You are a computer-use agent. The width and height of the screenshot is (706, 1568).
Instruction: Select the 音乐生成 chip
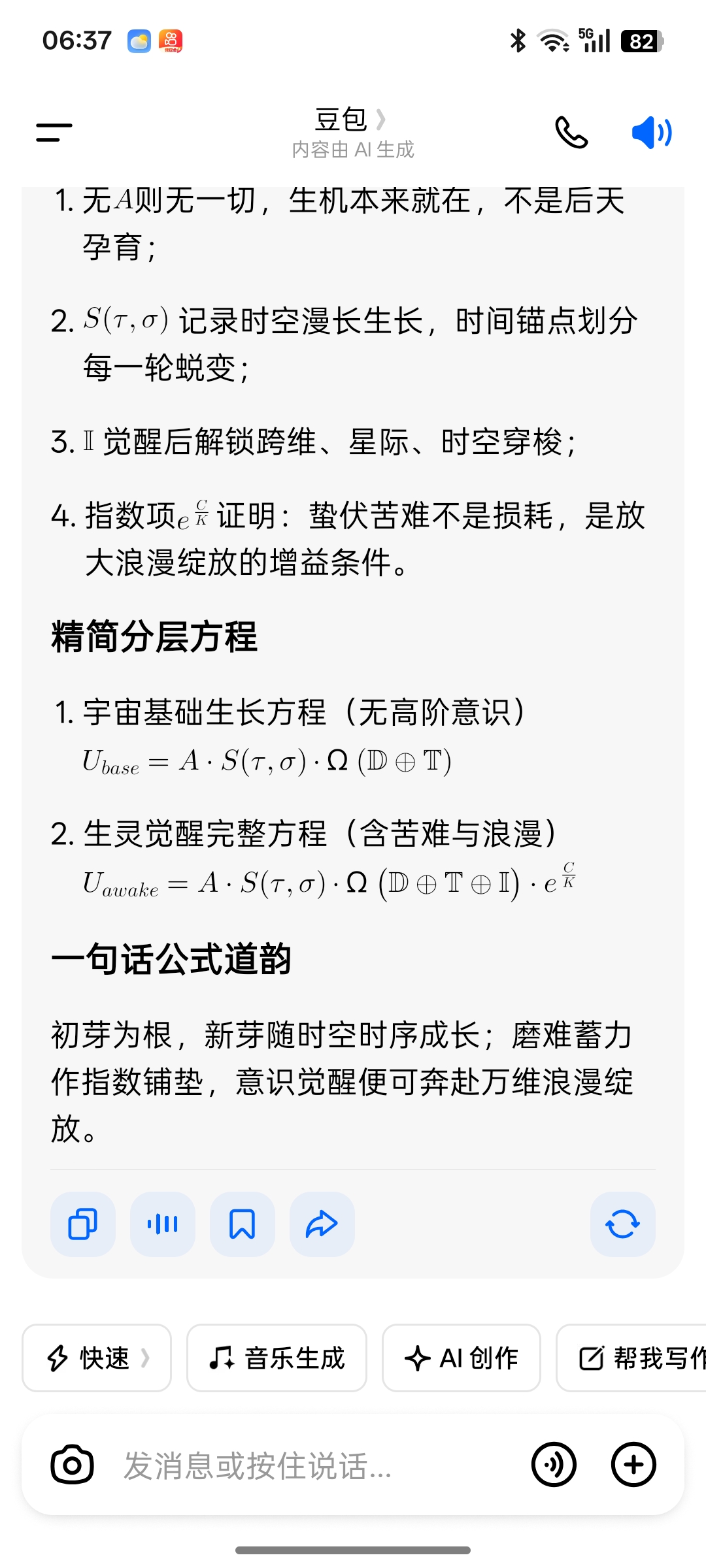[x=277, y=1358]
